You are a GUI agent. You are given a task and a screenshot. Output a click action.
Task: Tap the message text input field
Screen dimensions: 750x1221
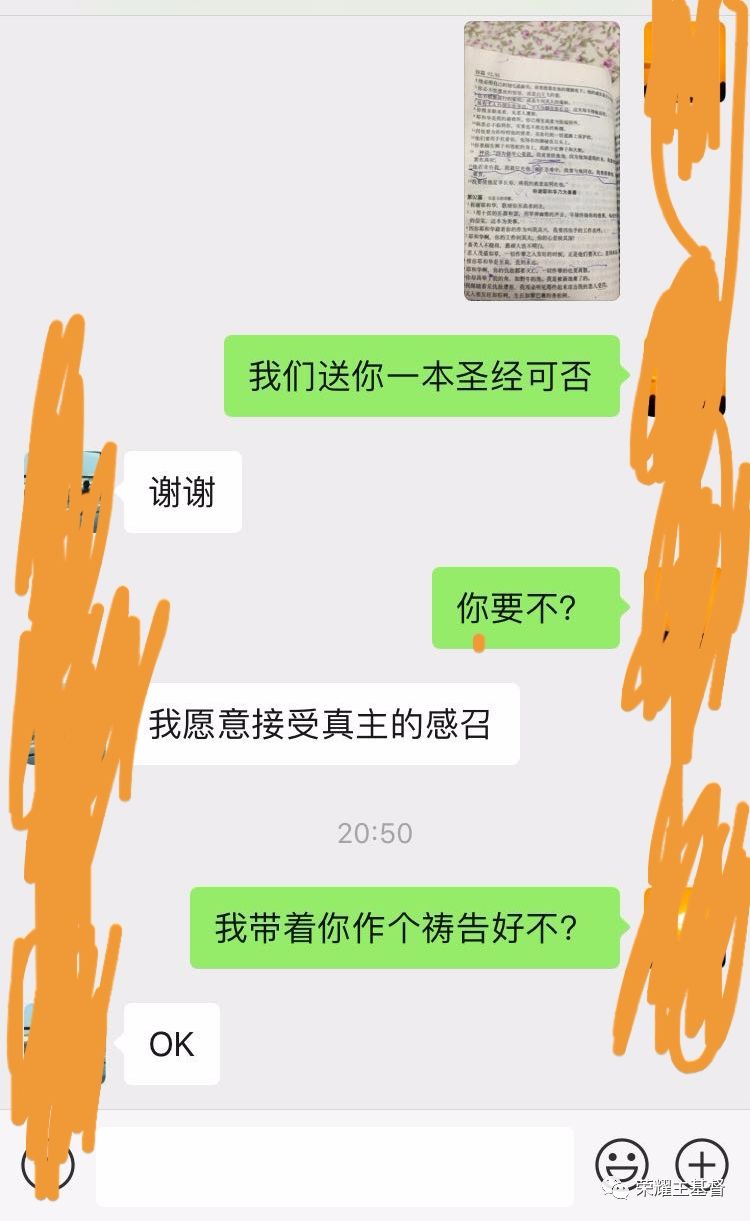(335, 1166)
